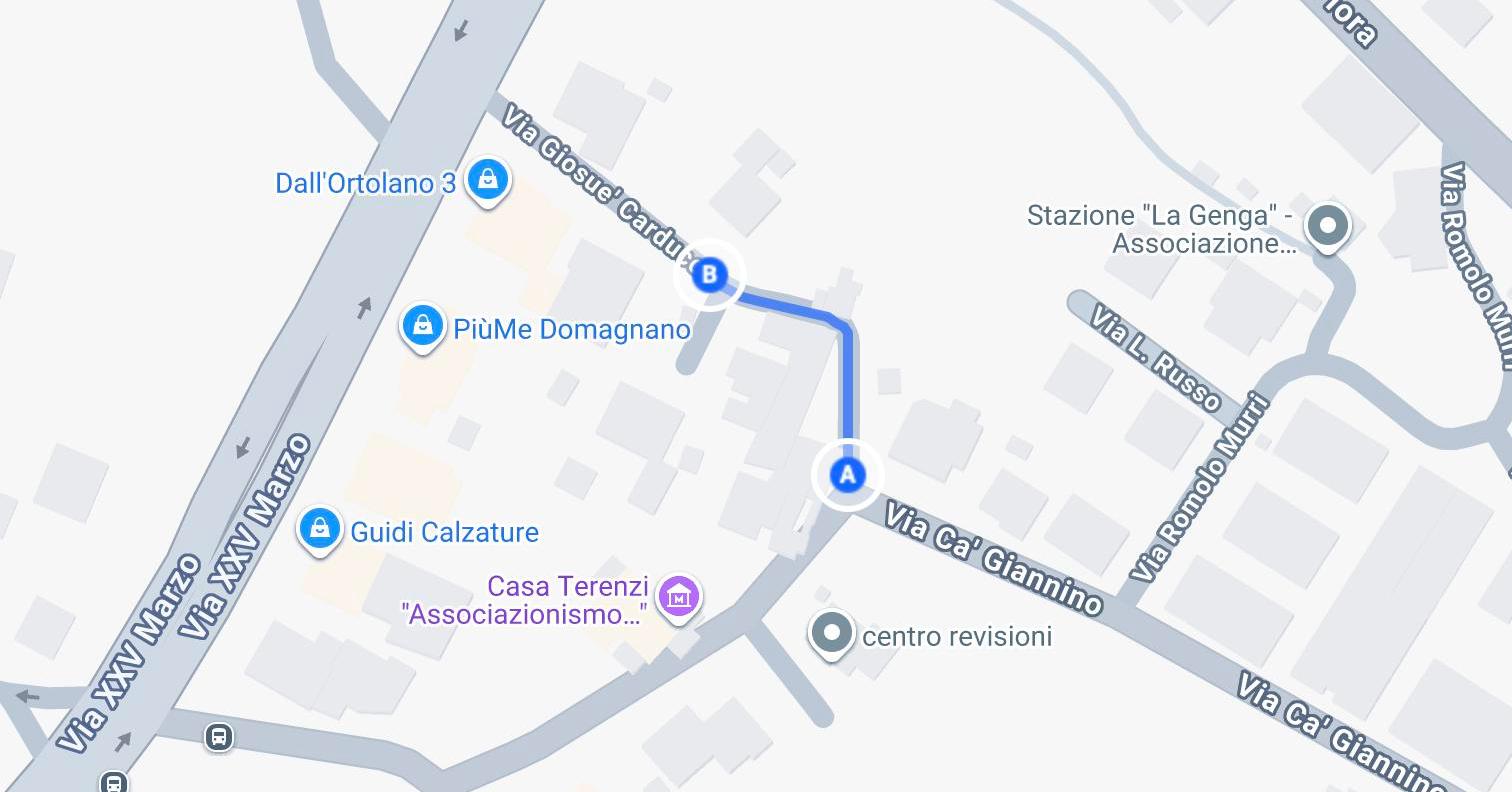1512x792 pixels.
Task: Open the Casa Terenzi museum marker
Action: [x=680, y=597]
